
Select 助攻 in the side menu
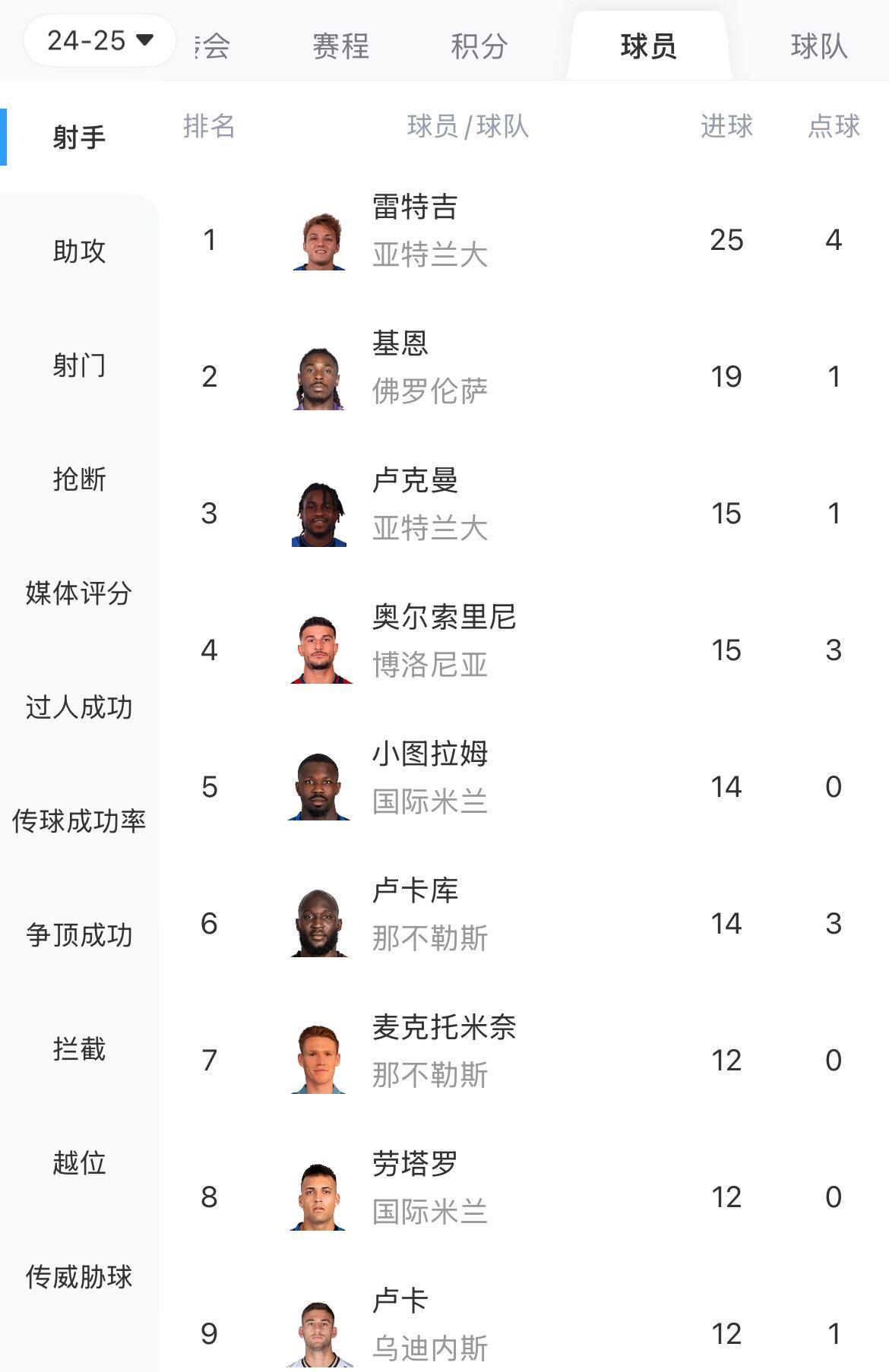[x=79, y=251]
